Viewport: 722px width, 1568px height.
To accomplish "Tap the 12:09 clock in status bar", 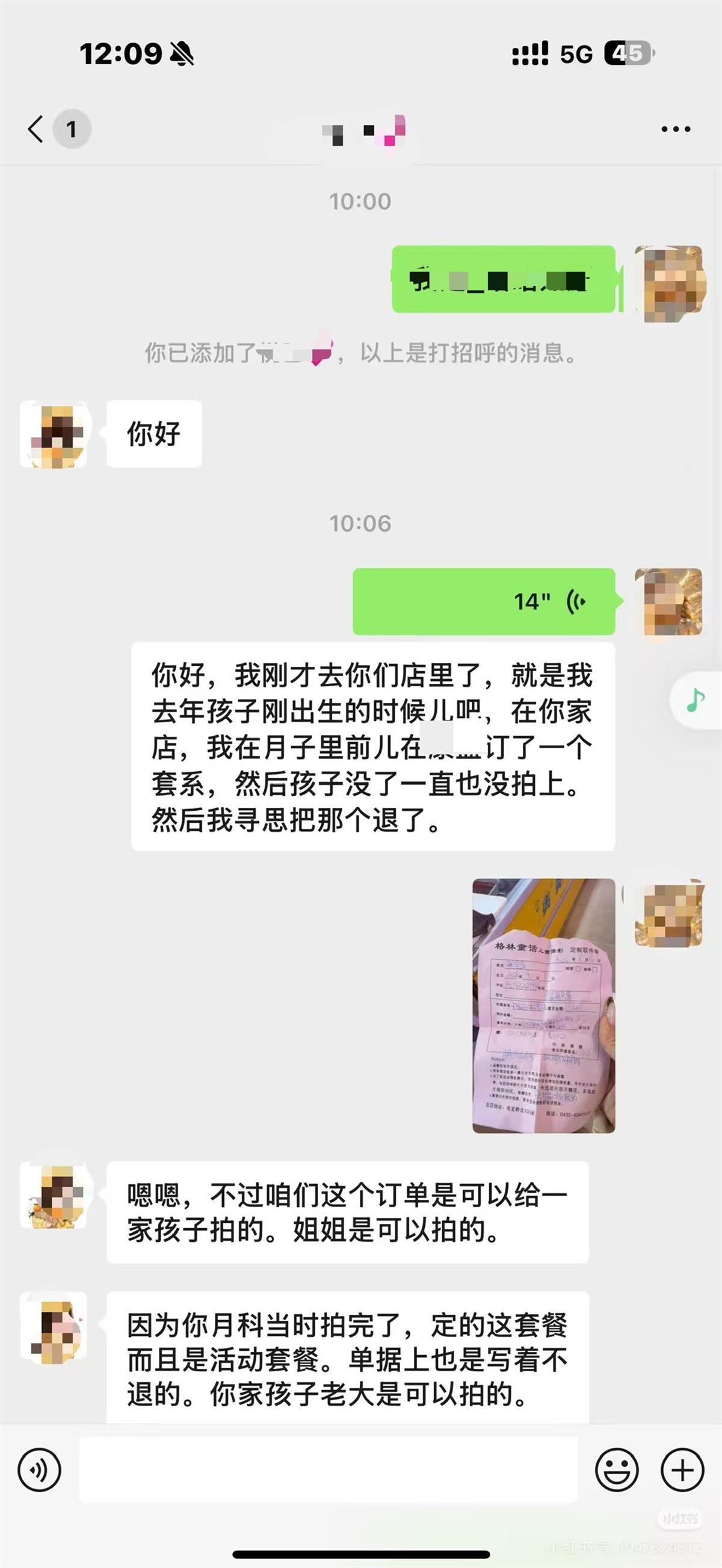I will [x=120, y=54].
